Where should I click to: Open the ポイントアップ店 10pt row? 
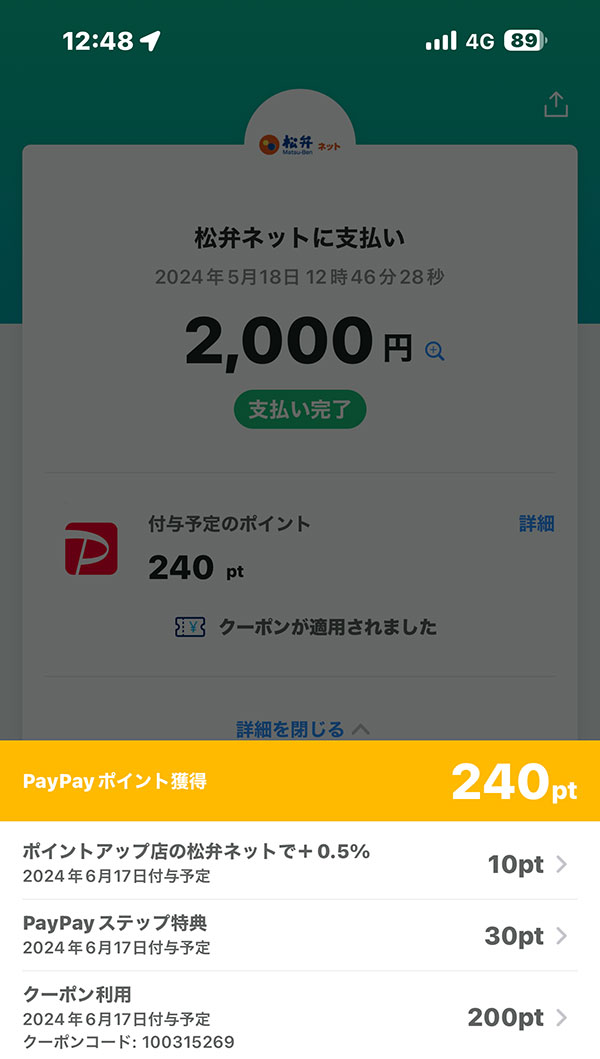tap(300, 863)
